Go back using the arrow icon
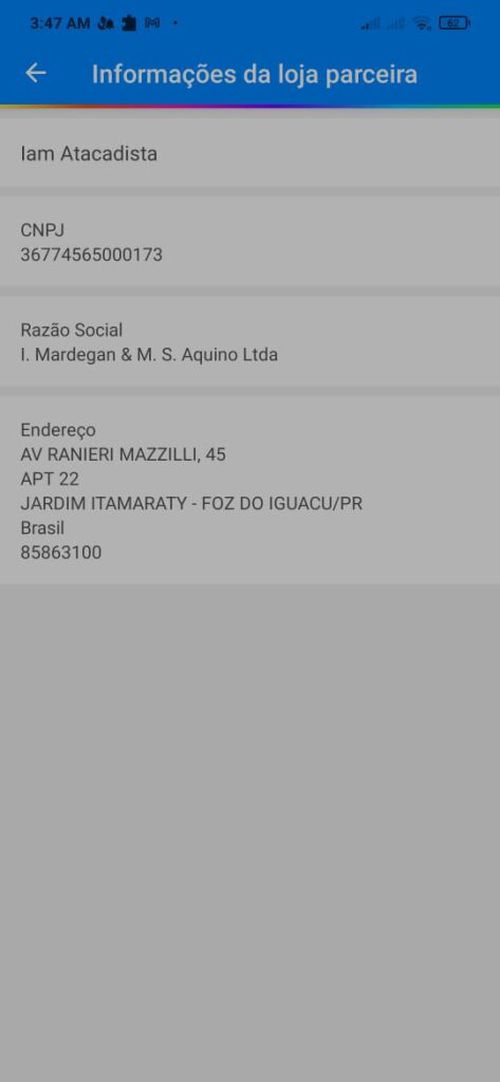Image resolution: width=500 pixels, height=1082 pixels. point(35,73)
